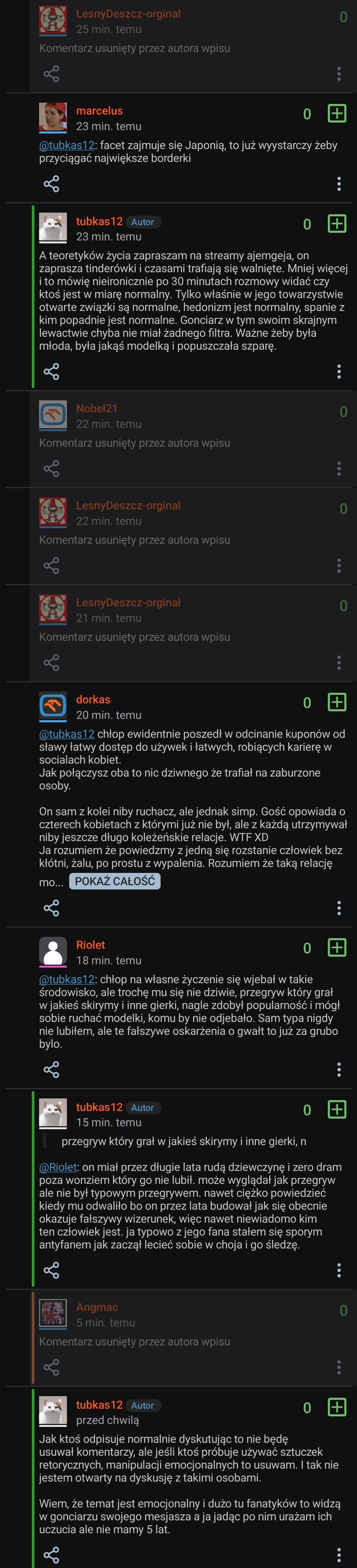Open marcelus's profile avatar
This screenshot has height=1568, width=357.
pyautogui.click(x=53, y=117)
